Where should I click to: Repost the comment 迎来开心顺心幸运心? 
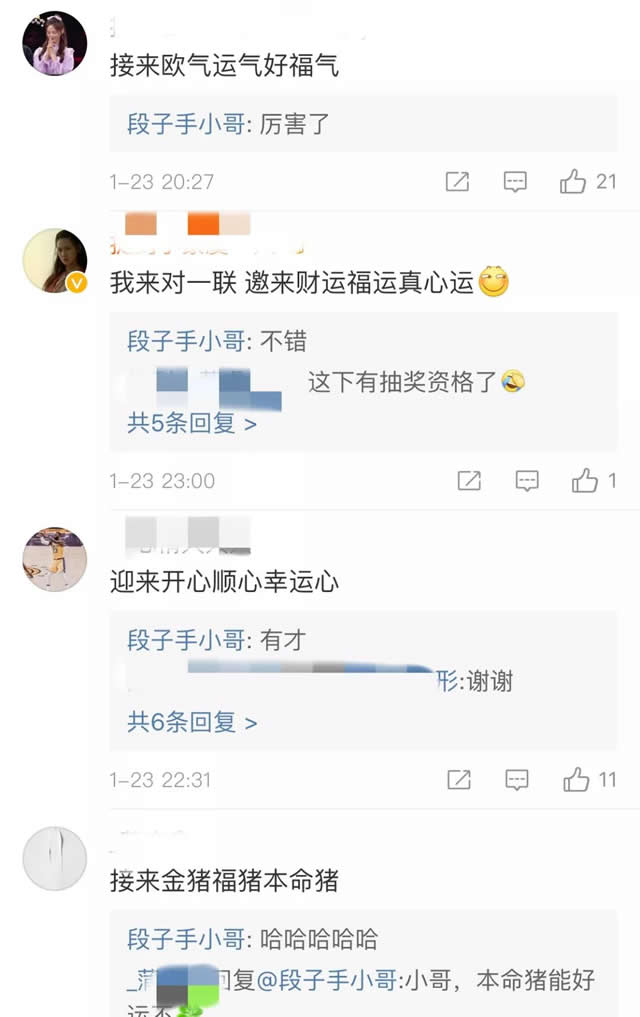(x=459, y=780)
